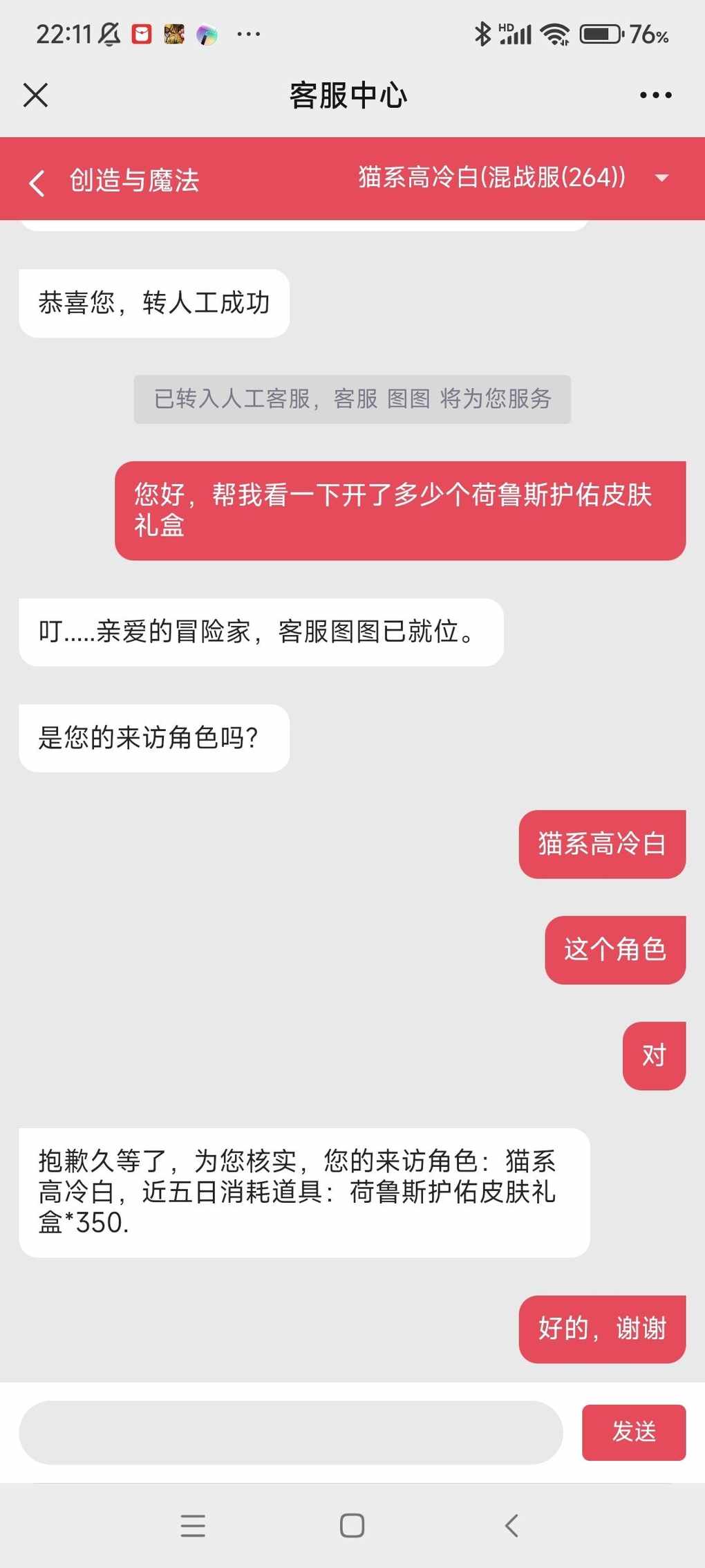Close the 客服中心 page with X
The height and width of the screenshot is (1568, 705).
click(35, 95)
